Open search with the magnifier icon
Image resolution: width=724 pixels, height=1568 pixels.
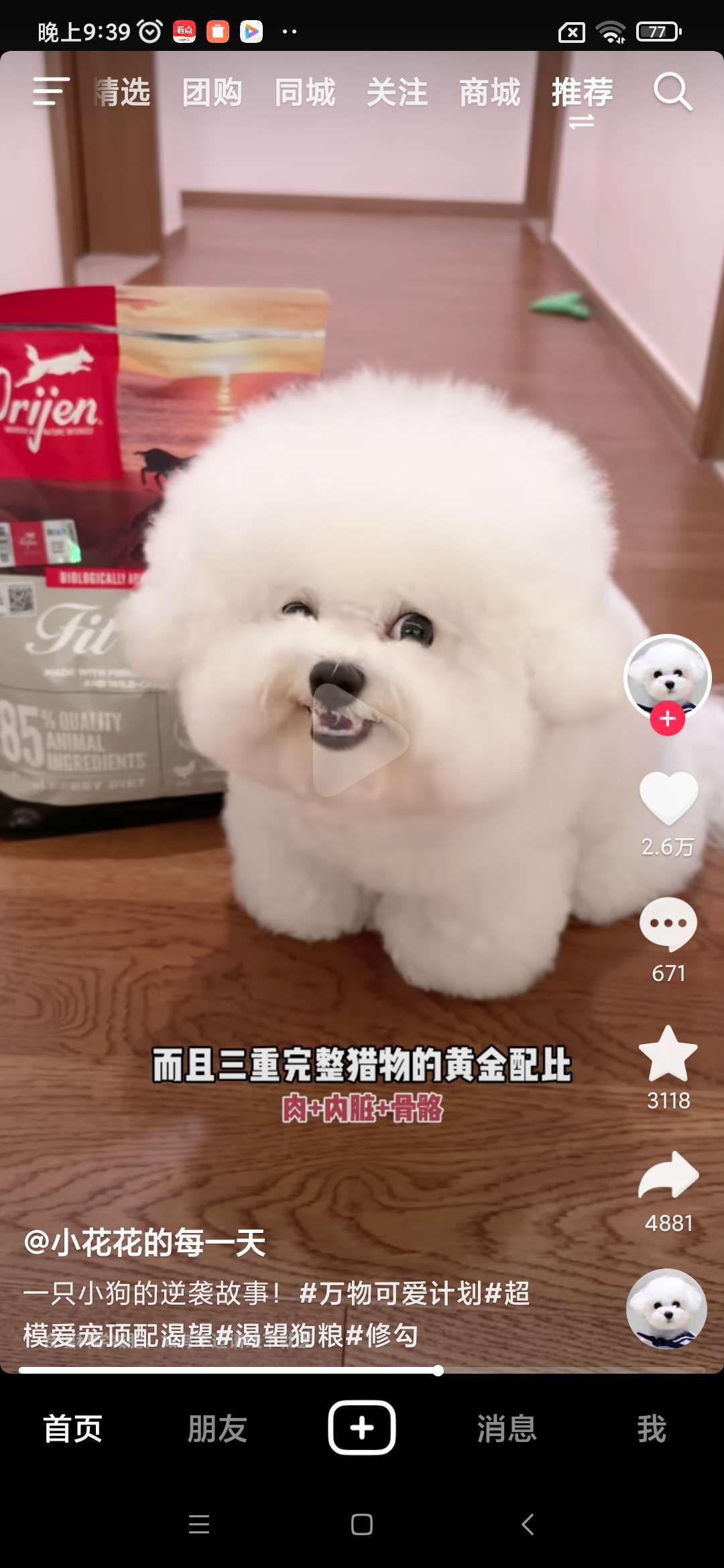click(672, 92)
